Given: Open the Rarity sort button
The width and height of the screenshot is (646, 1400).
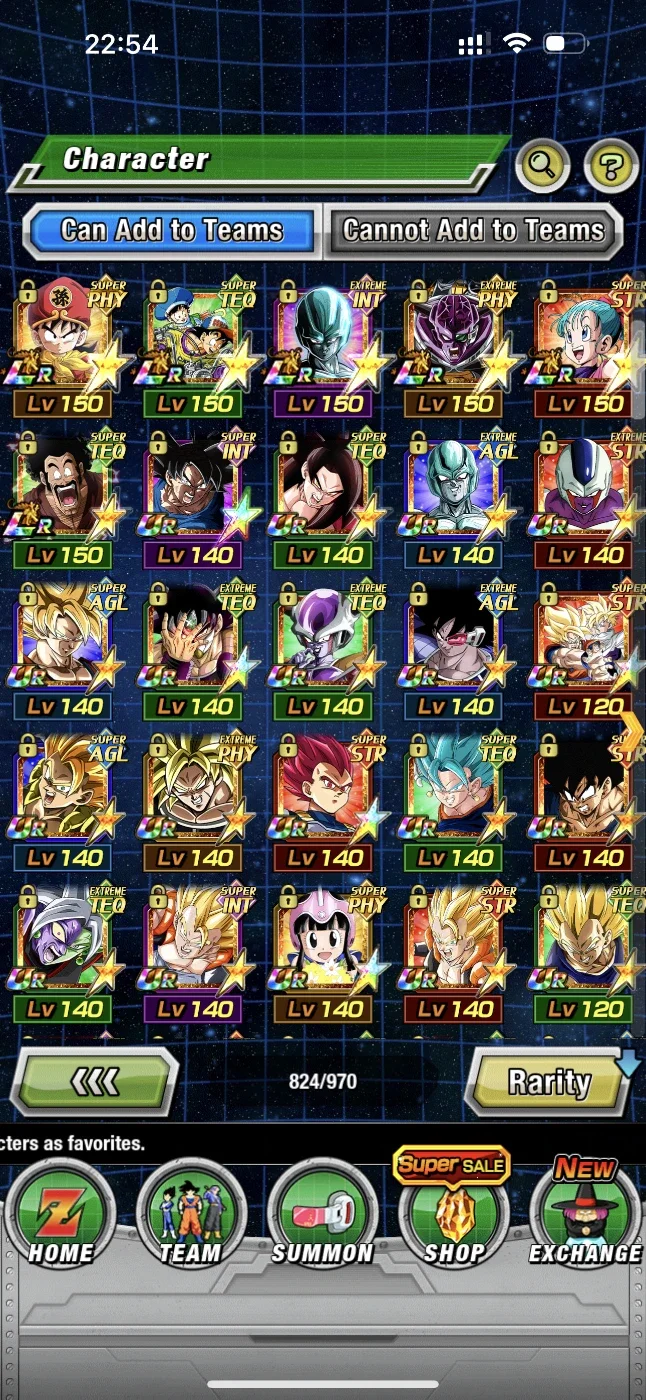Looking at the screenshot, I should [x=548, y=1081].
